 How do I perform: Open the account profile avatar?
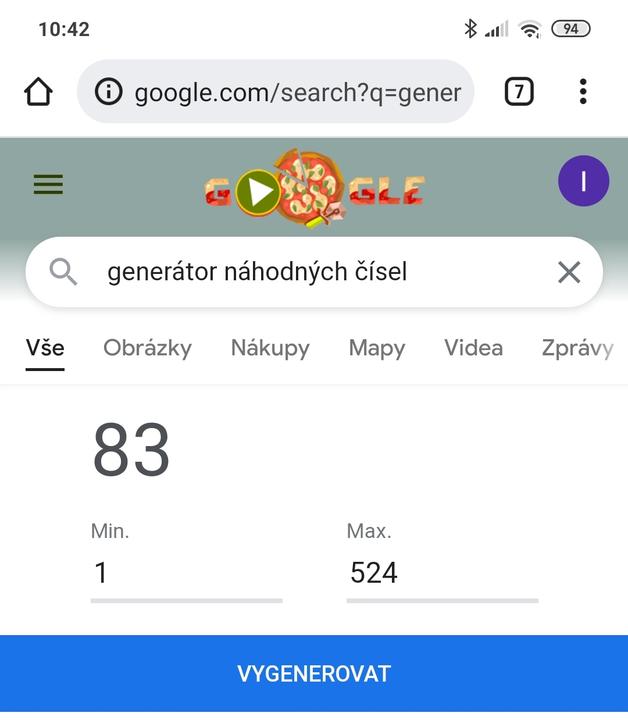(x=583, y=181)
